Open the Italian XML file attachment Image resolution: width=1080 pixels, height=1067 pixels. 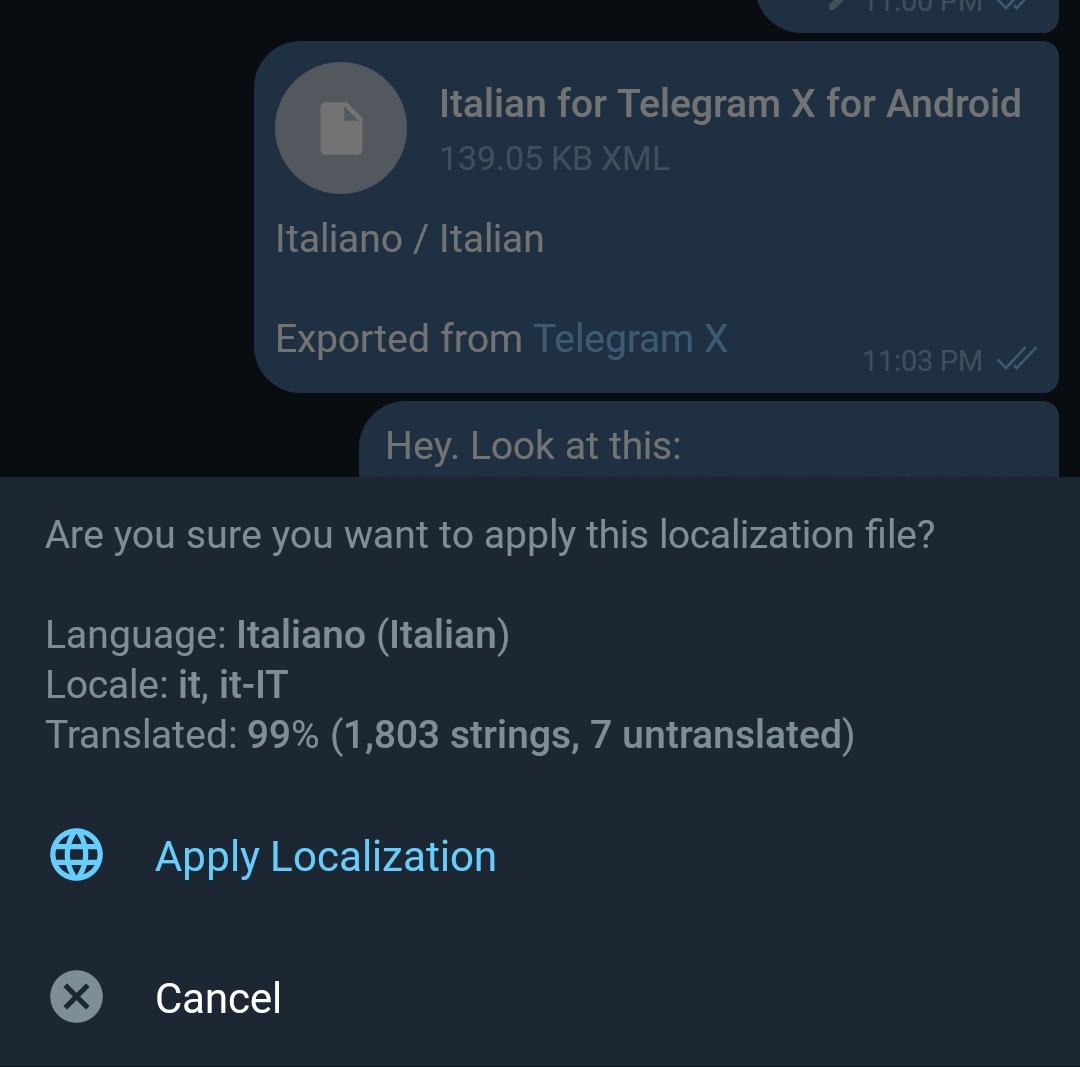point(340,128)
